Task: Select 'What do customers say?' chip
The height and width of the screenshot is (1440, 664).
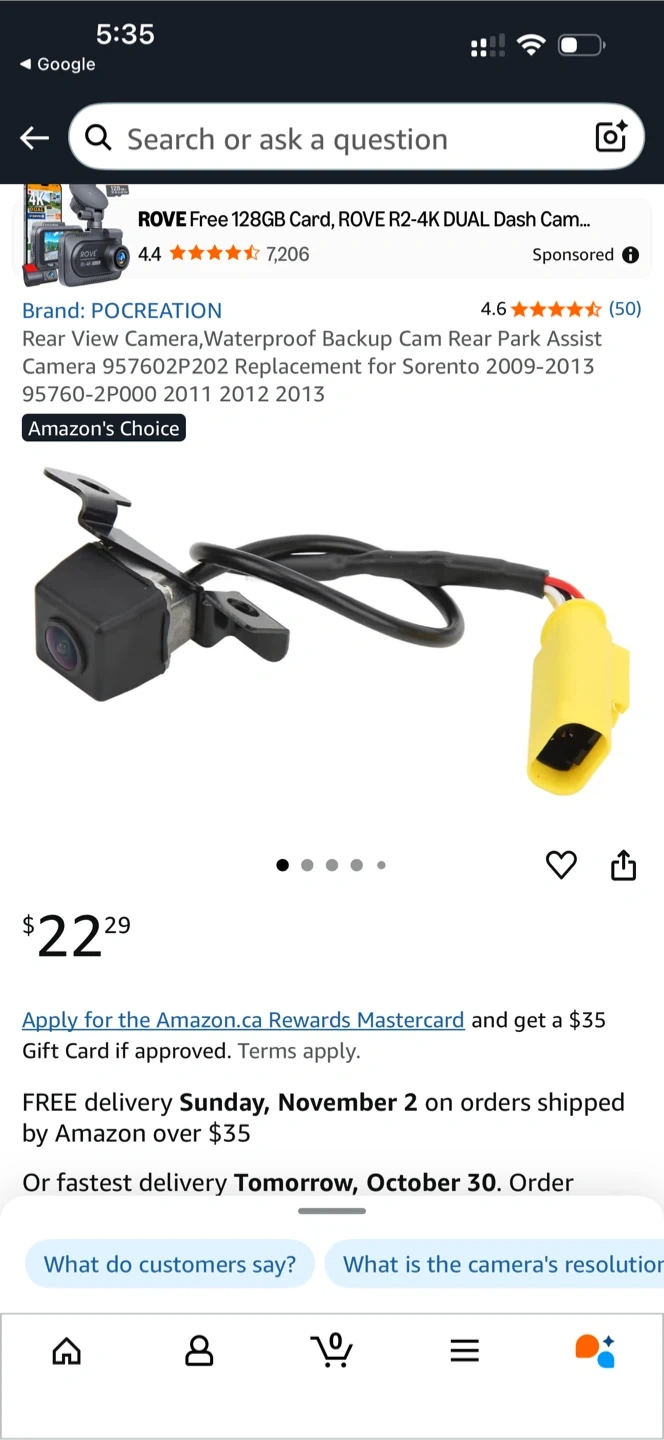Action: click(170, 1264)
